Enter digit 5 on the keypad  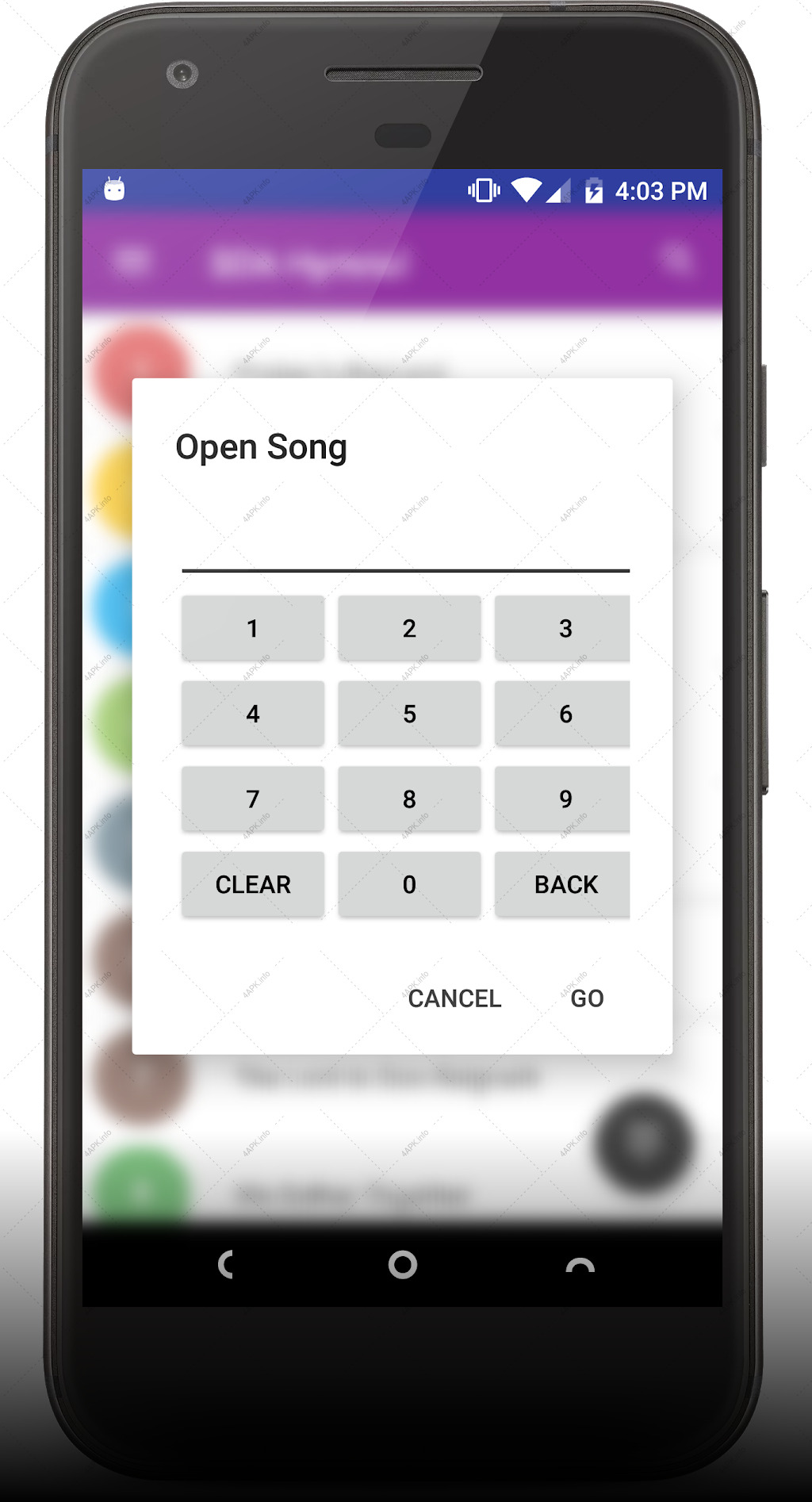tap(409, 714)
